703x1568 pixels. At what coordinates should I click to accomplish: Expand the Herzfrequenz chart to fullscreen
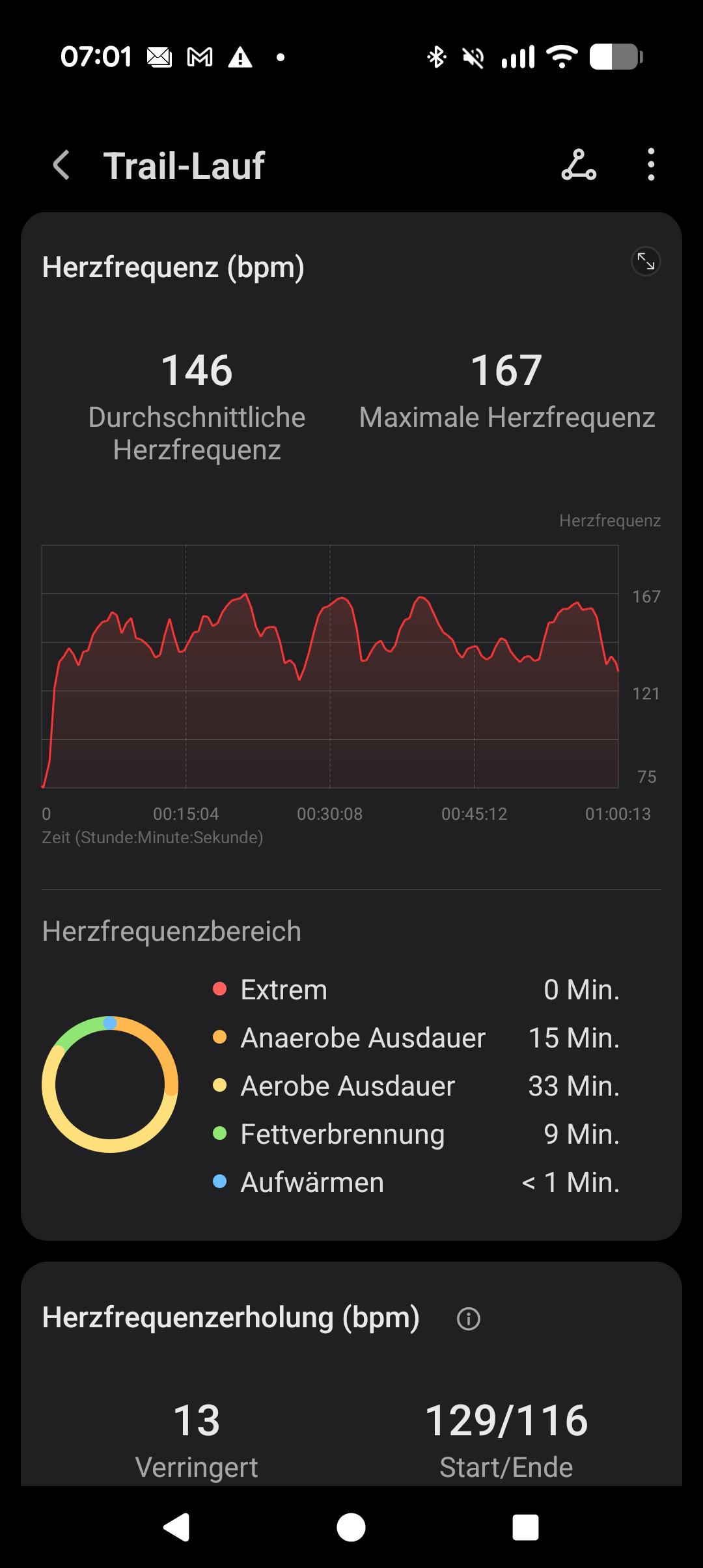(x=646, y=262)
